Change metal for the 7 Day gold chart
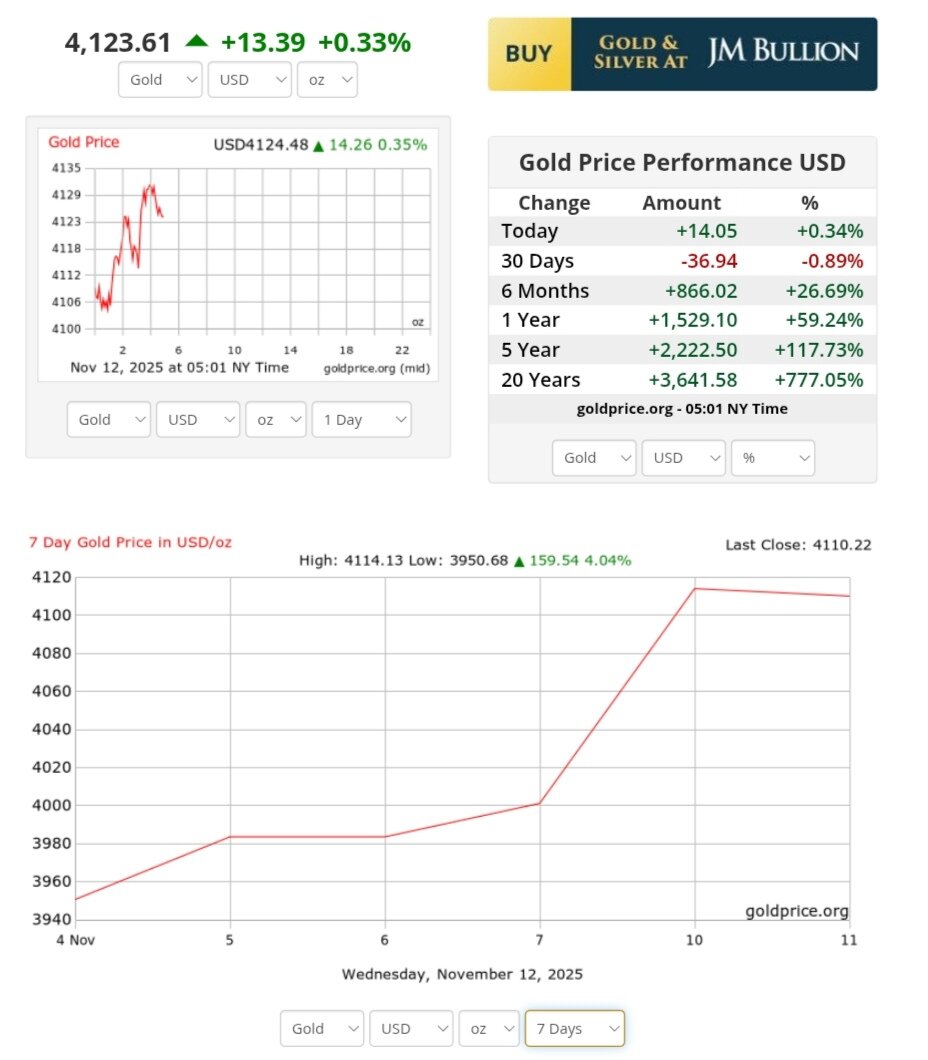The image size is (928, 1060). (322, 1029)
